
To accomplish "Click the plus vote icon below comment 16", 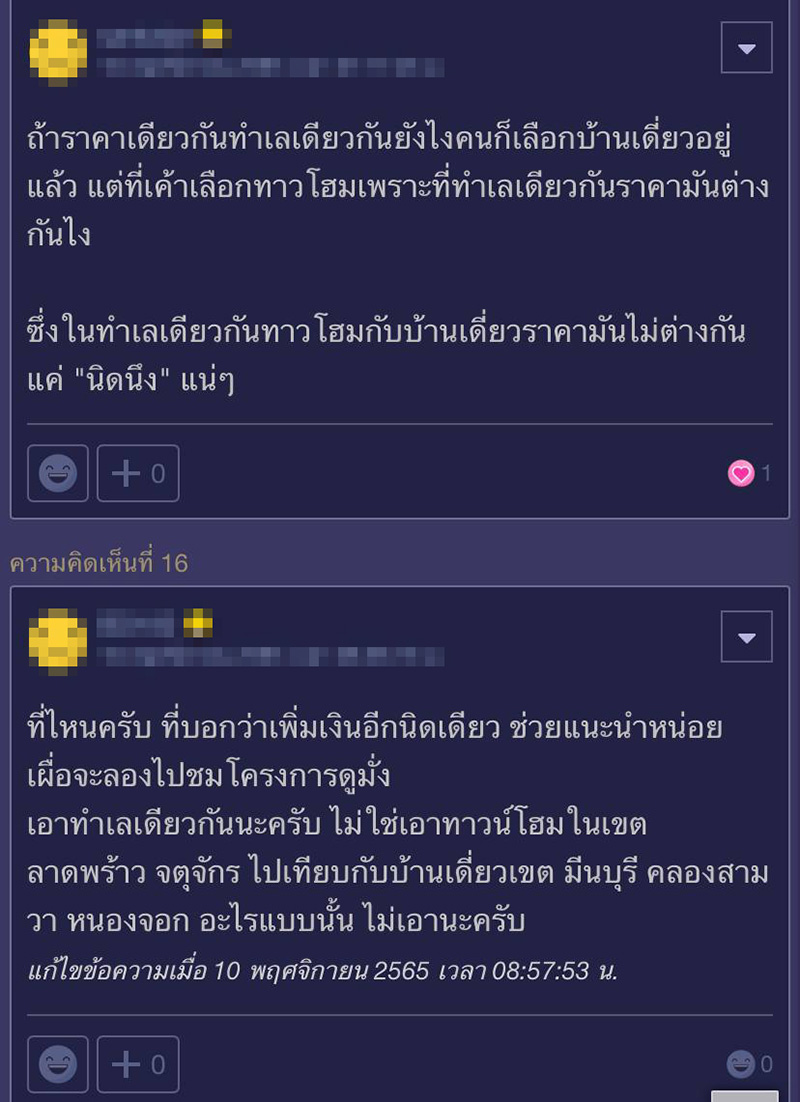I will (x=128, y=1064).
